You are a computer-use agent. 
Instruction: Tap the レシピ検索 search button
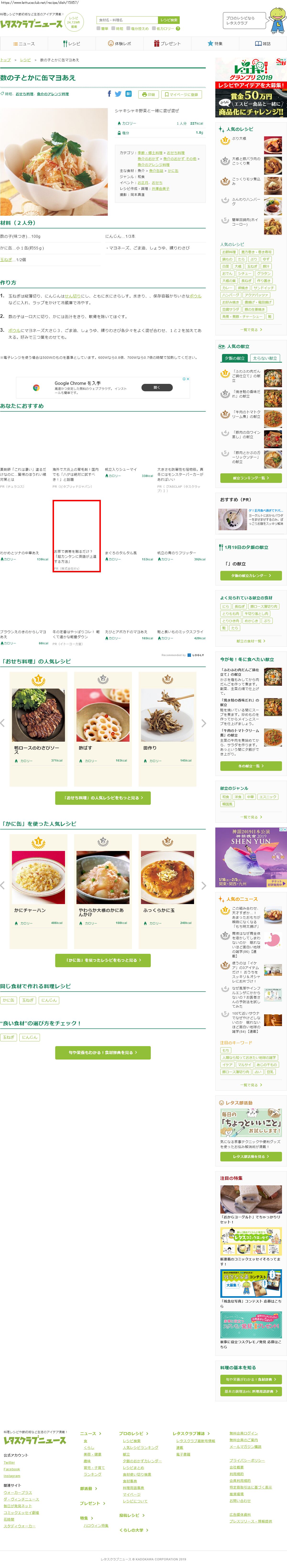tap(168, 20)
